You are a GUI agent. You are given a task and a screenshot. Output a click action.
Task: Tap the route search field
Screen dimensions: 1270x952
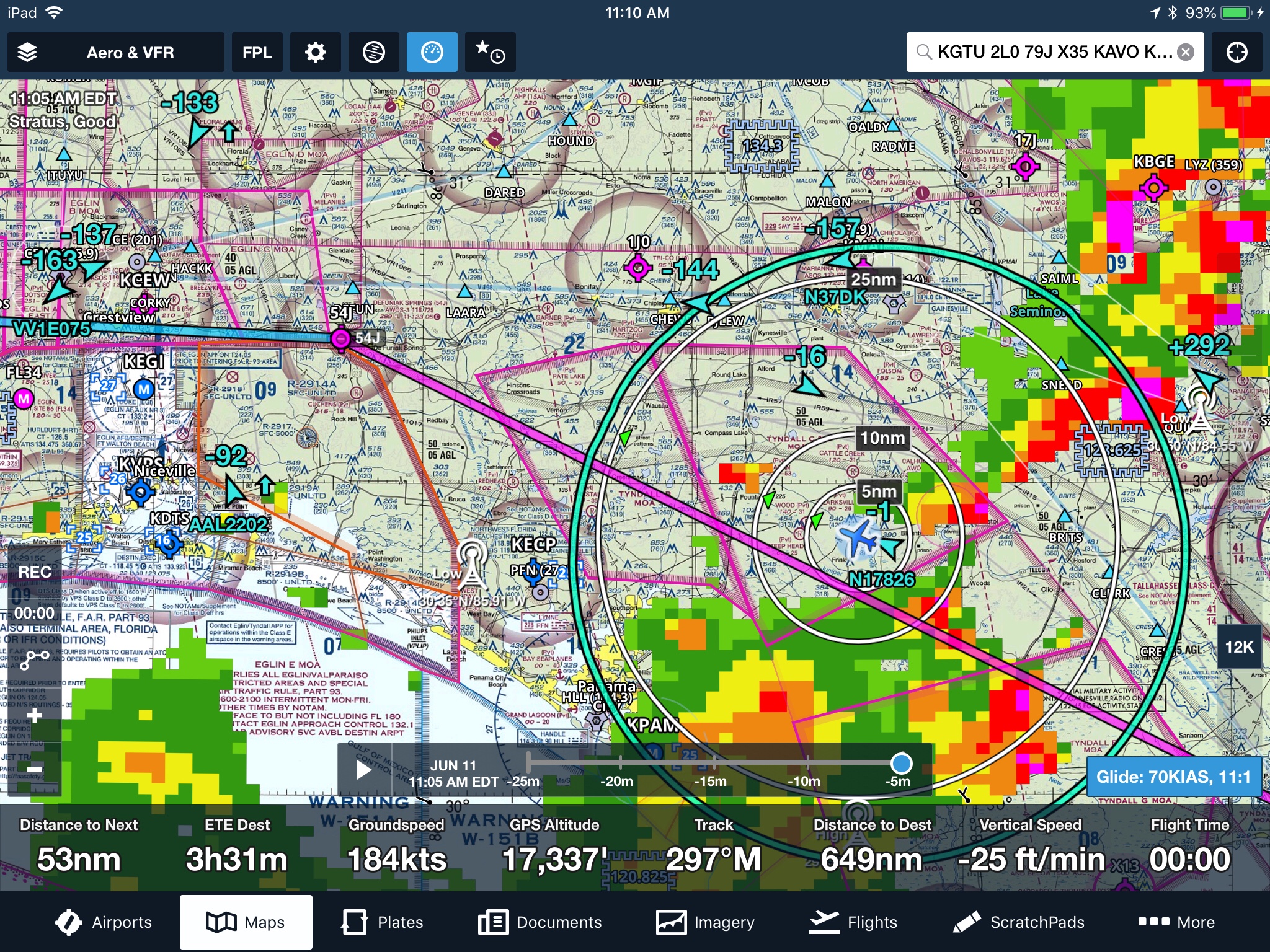1048,53
